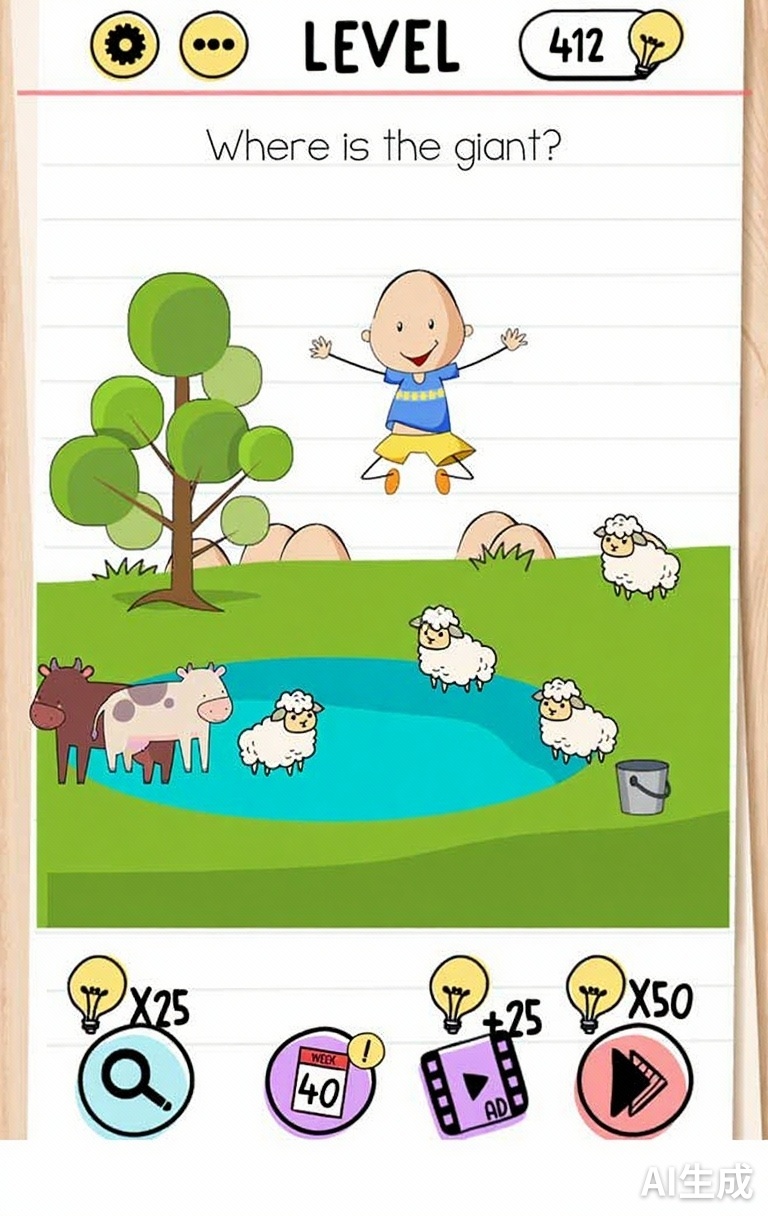
Task: Open the Week 40 calendar challenge
Action: point(320,1083)
